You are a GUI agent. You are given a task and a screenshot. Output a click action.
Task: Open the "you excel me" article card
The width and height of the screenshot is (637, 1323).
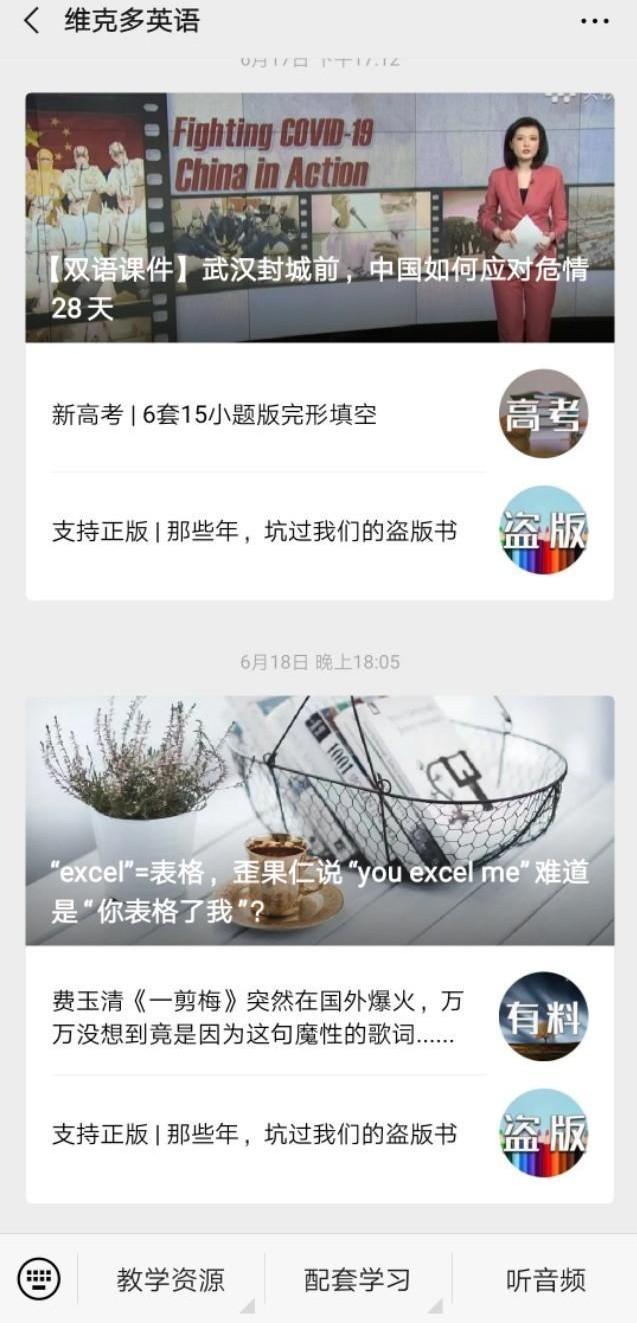tap(319, 820)
